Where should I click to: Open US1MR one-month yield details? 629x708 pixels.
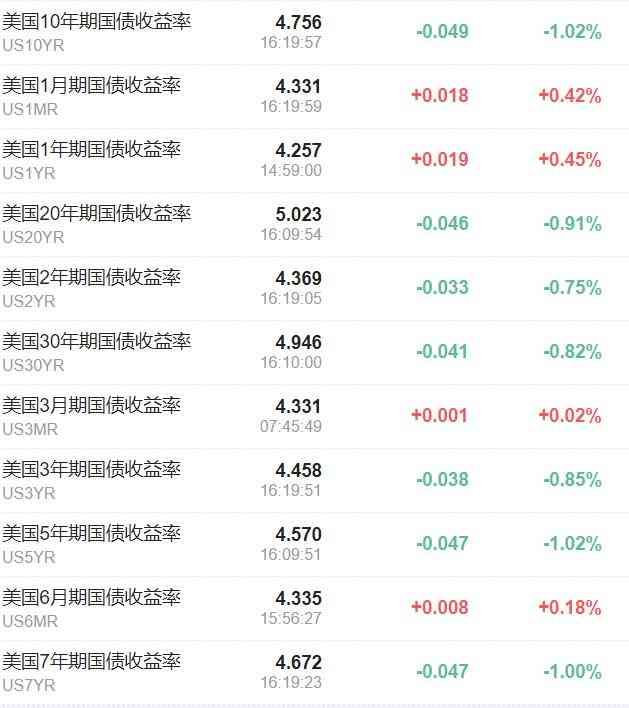click(x=92, y=85)
